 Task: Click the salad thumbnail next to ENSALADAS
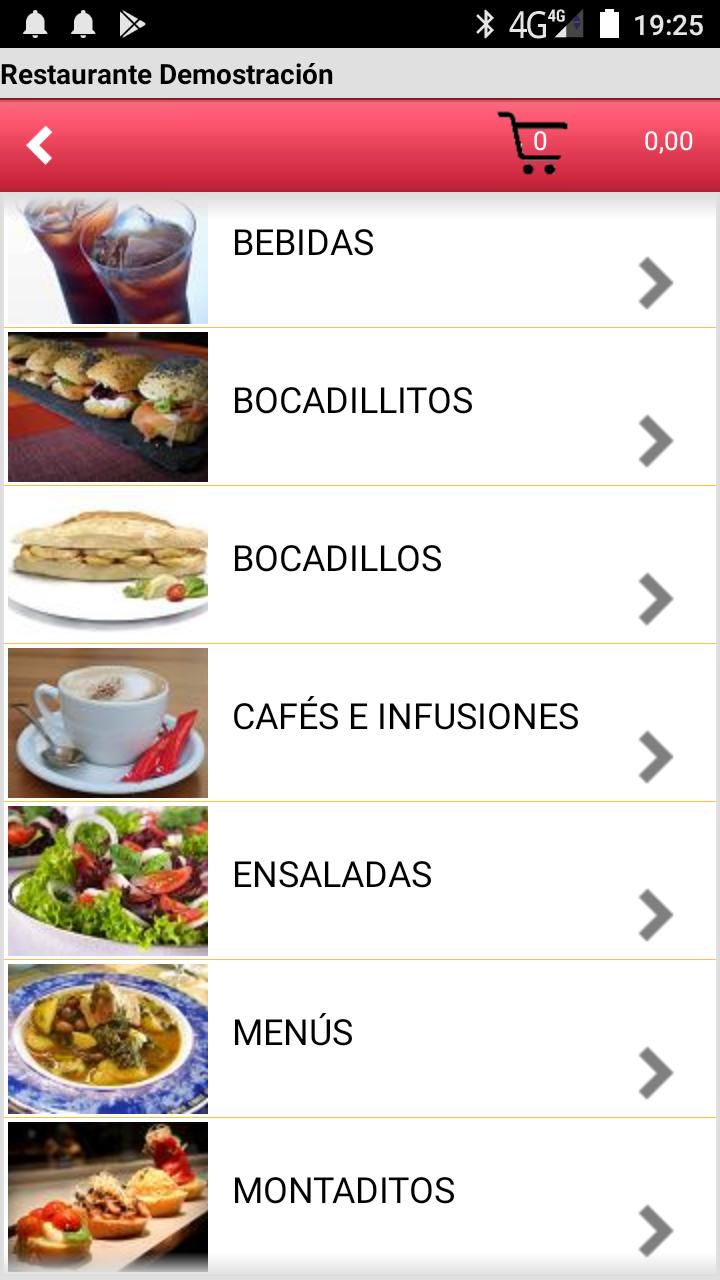[x=107, y=880]
